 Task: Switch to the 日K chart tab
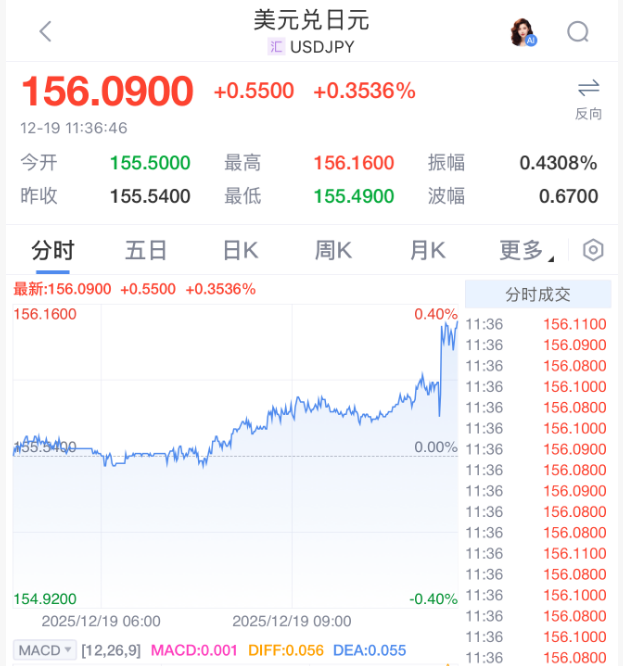coord(240,250)
